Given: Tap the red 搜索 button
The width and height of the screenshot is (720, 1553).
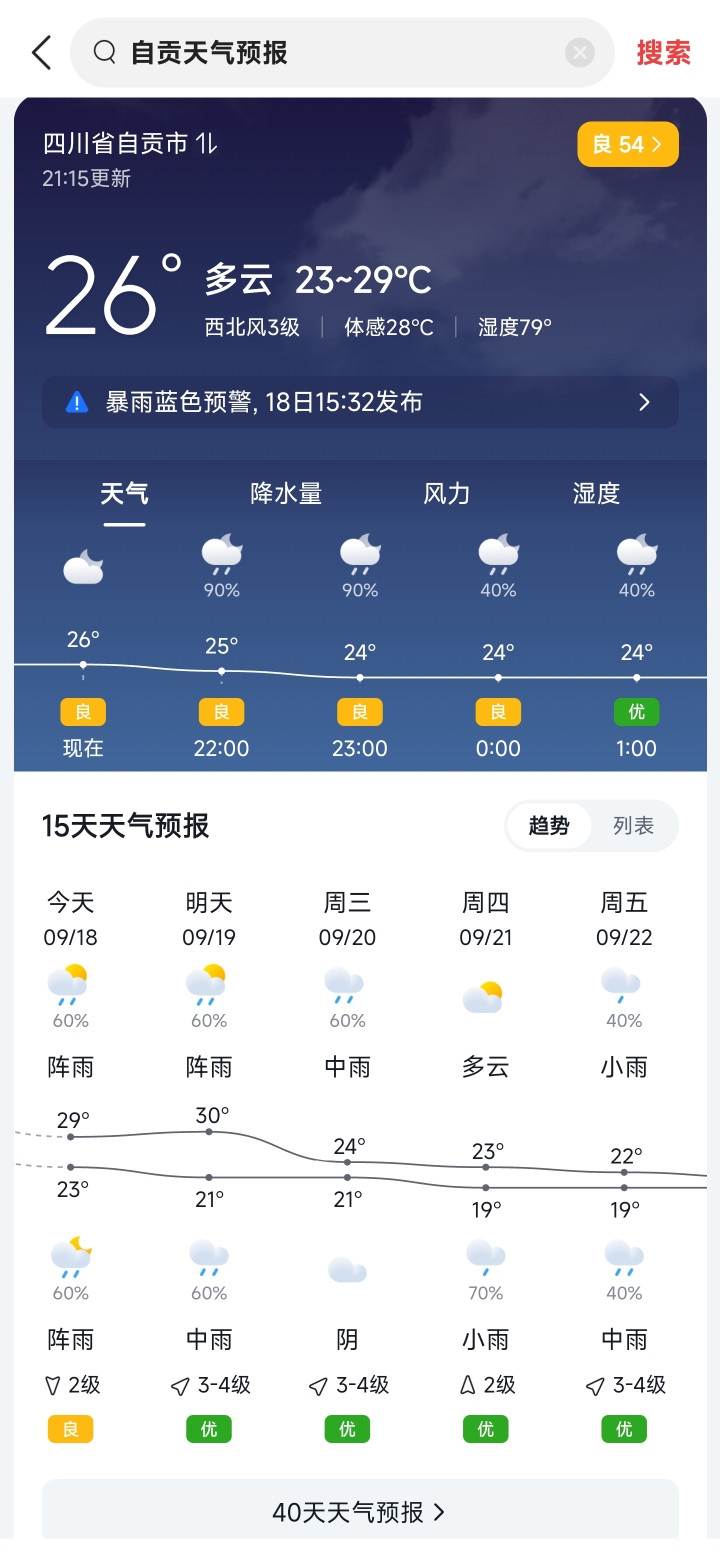Looking at the screenshot, I should point(664,52).
